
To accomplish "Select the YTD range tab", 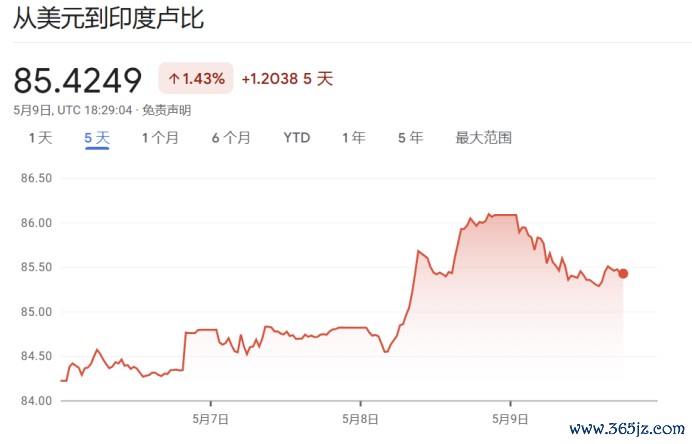I will 297,138.
